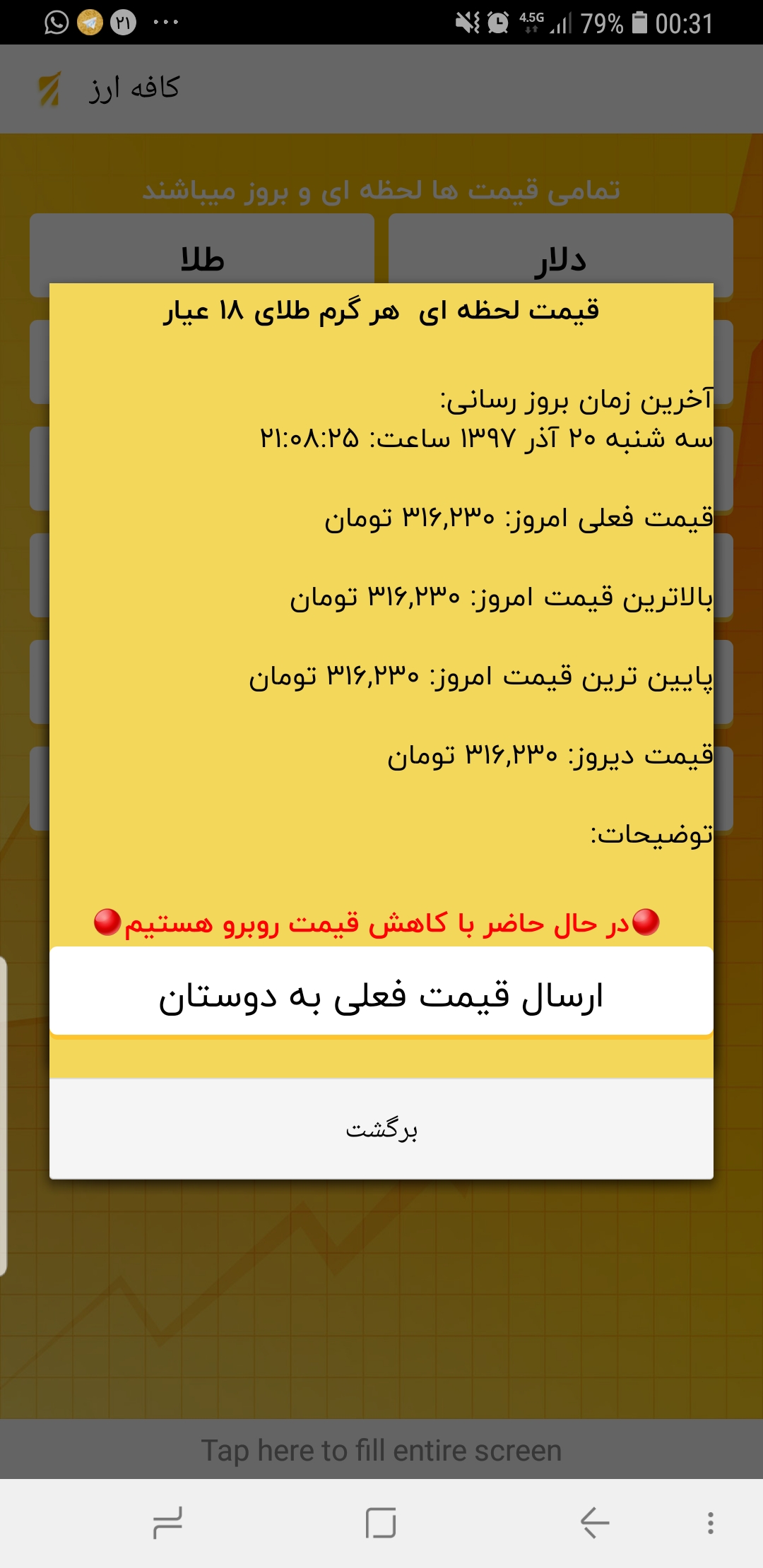The height and width of the screenshot is (1568, 763).
Task: Dismiss the dialog with 'برگشت'
Action: pos(381,1129)
